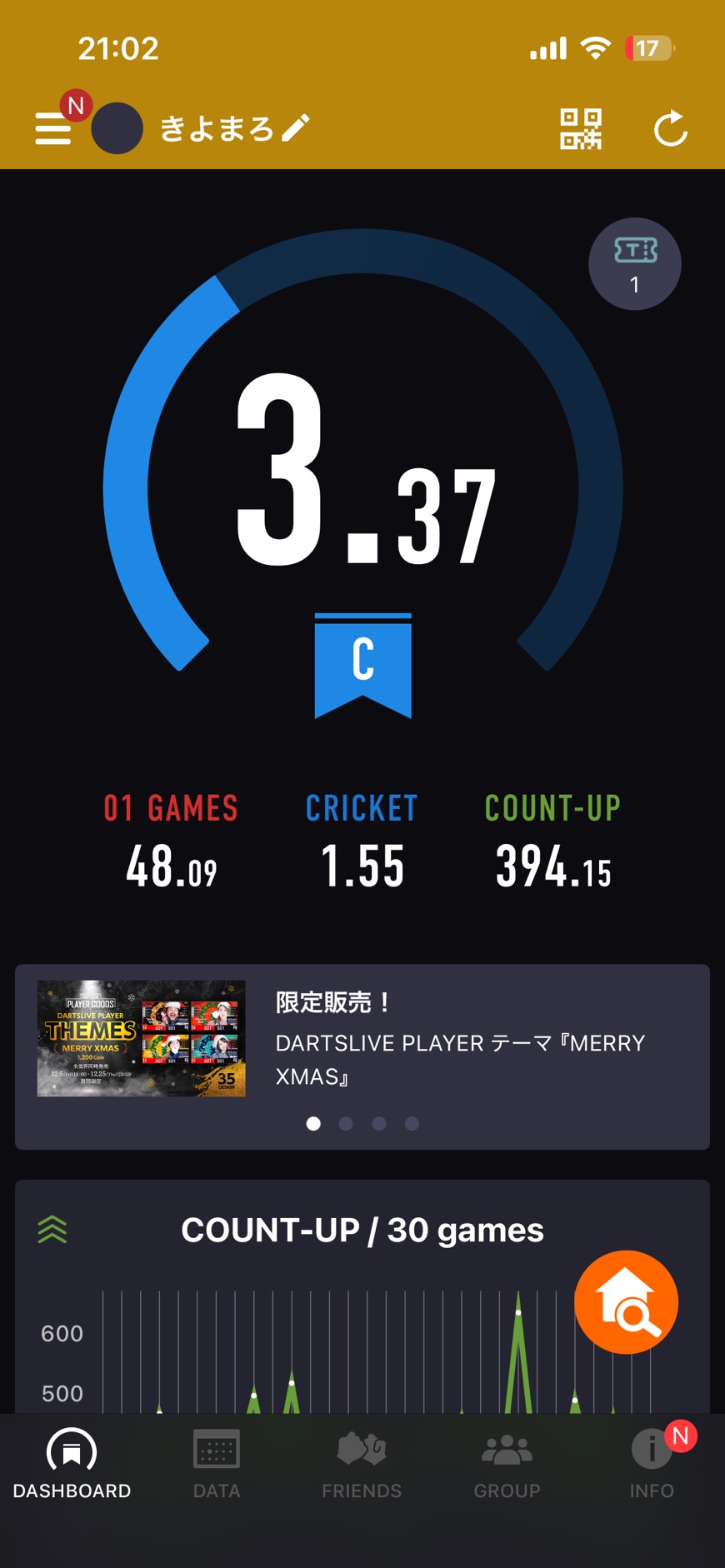
Task: Switch to the DATA tab
Action: pos(217,1465)
